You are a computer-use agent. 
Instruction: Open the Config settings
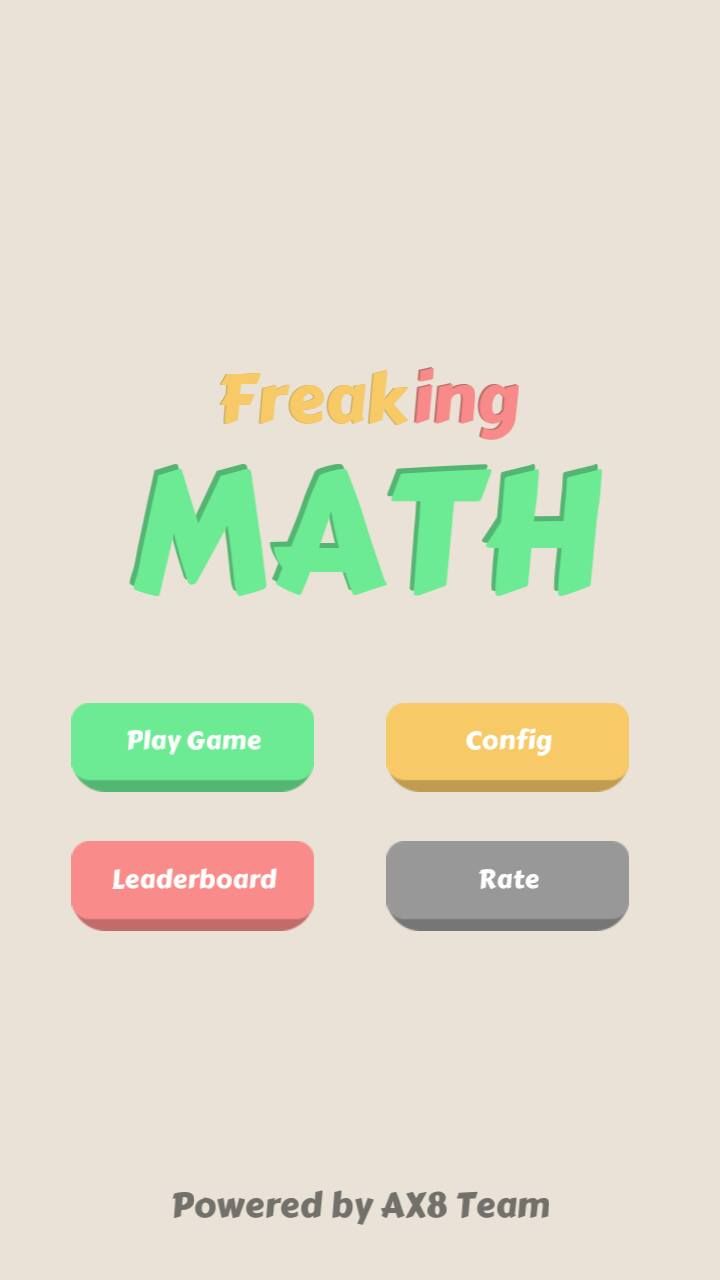(x=507, y=743)
